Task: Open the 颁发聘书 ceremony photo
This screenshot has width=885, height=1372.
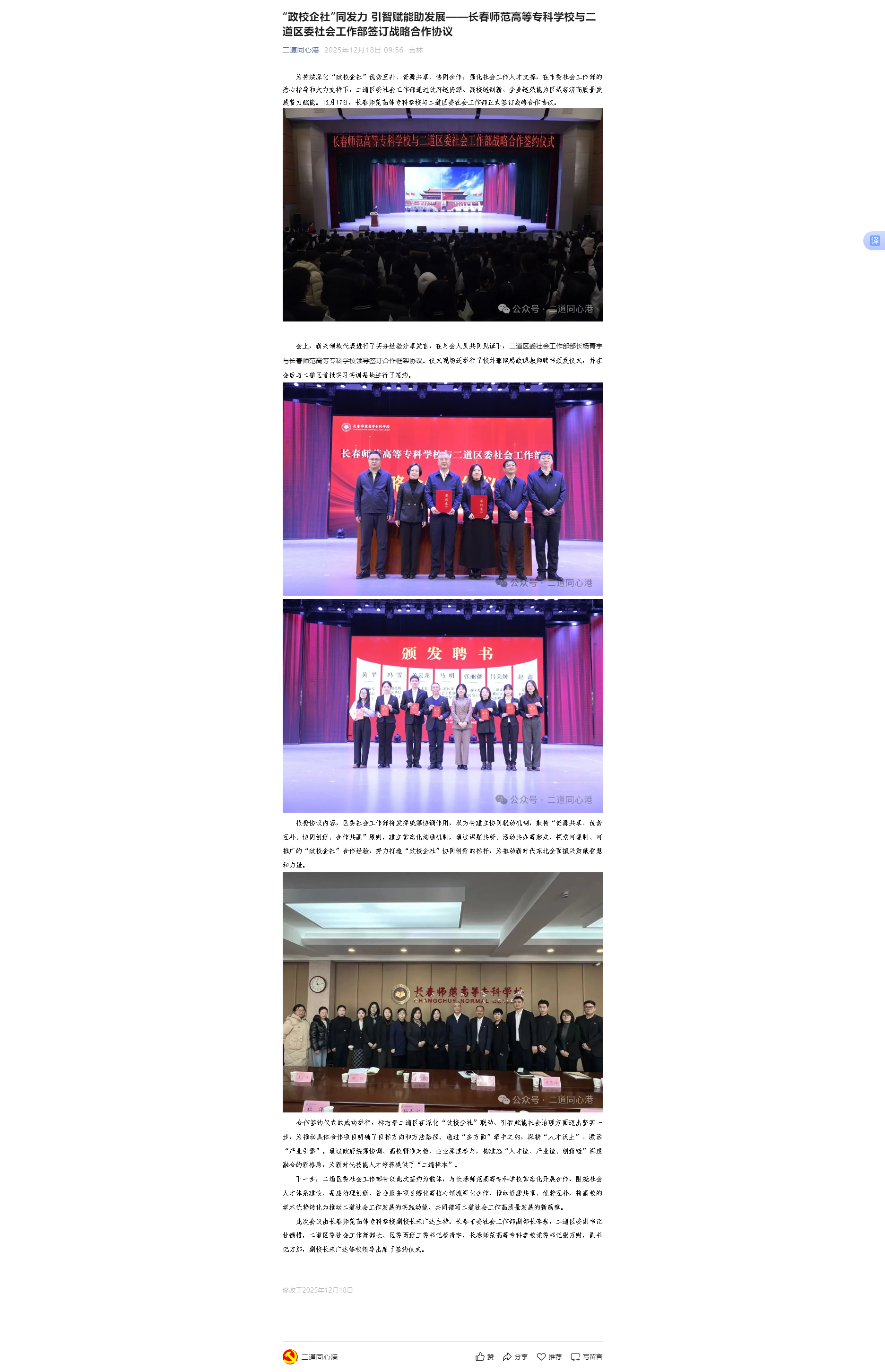Action: pos(442,705)
